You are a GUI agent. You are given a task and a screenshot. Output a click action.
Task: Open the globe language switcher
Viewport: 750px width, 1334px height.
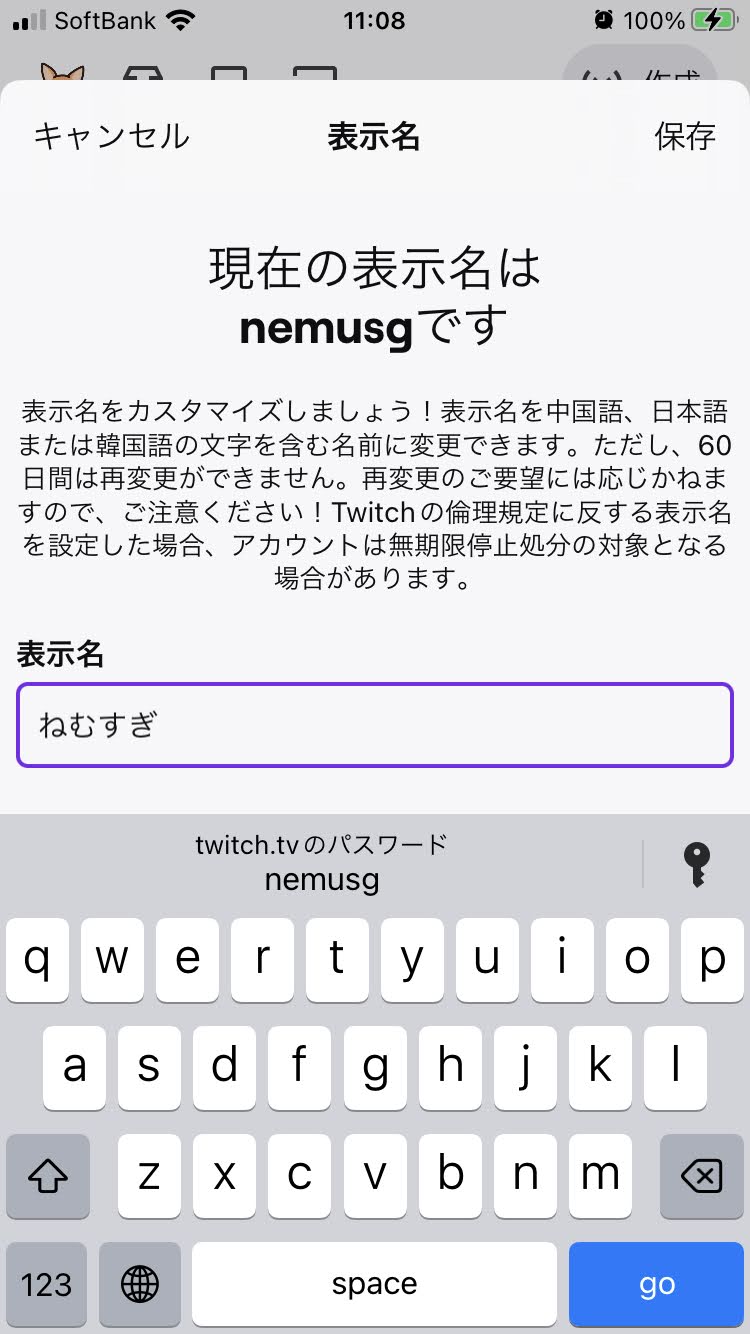pyautogui.click(x=142, y=1284)
